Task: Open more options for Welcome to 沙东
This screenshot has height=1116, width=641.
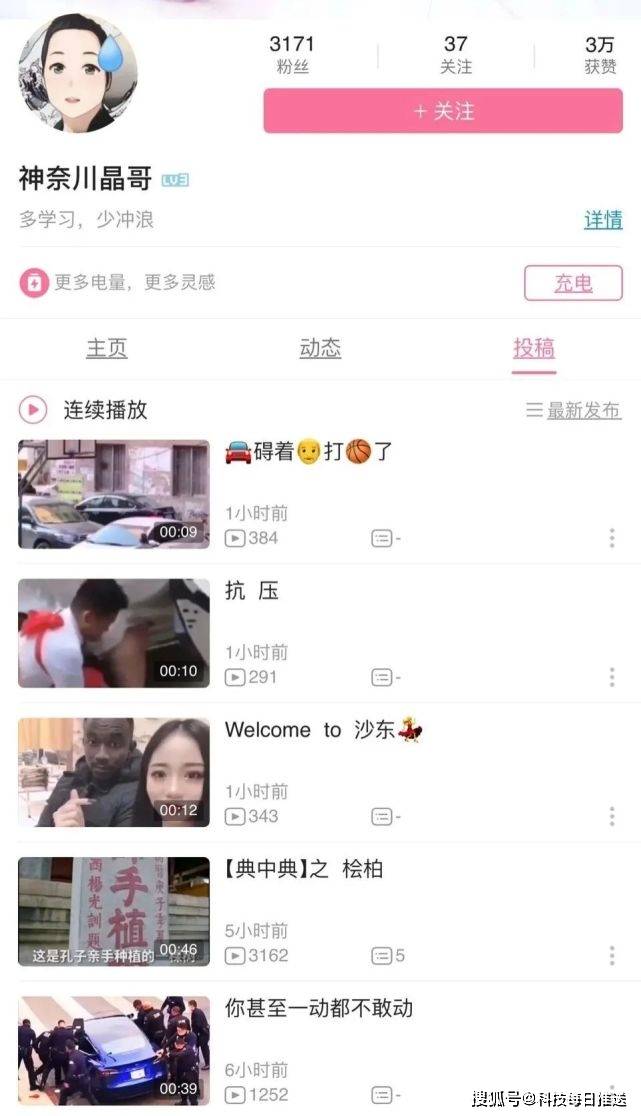Action: [x=612, y=816]
